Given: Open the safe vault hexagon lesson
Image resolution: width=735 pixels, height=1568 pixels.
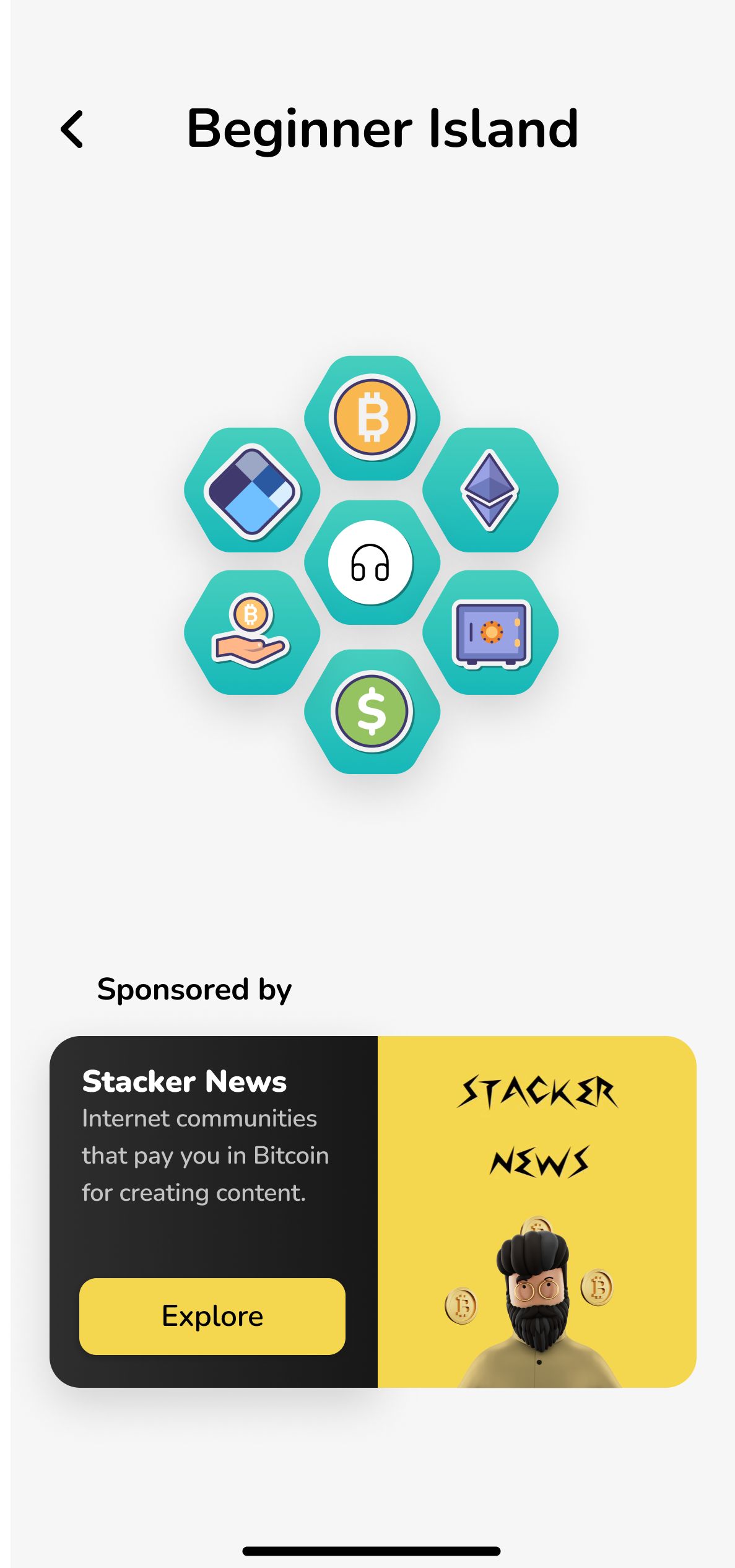Looking at the screenshot, I should tap(490, 632).
